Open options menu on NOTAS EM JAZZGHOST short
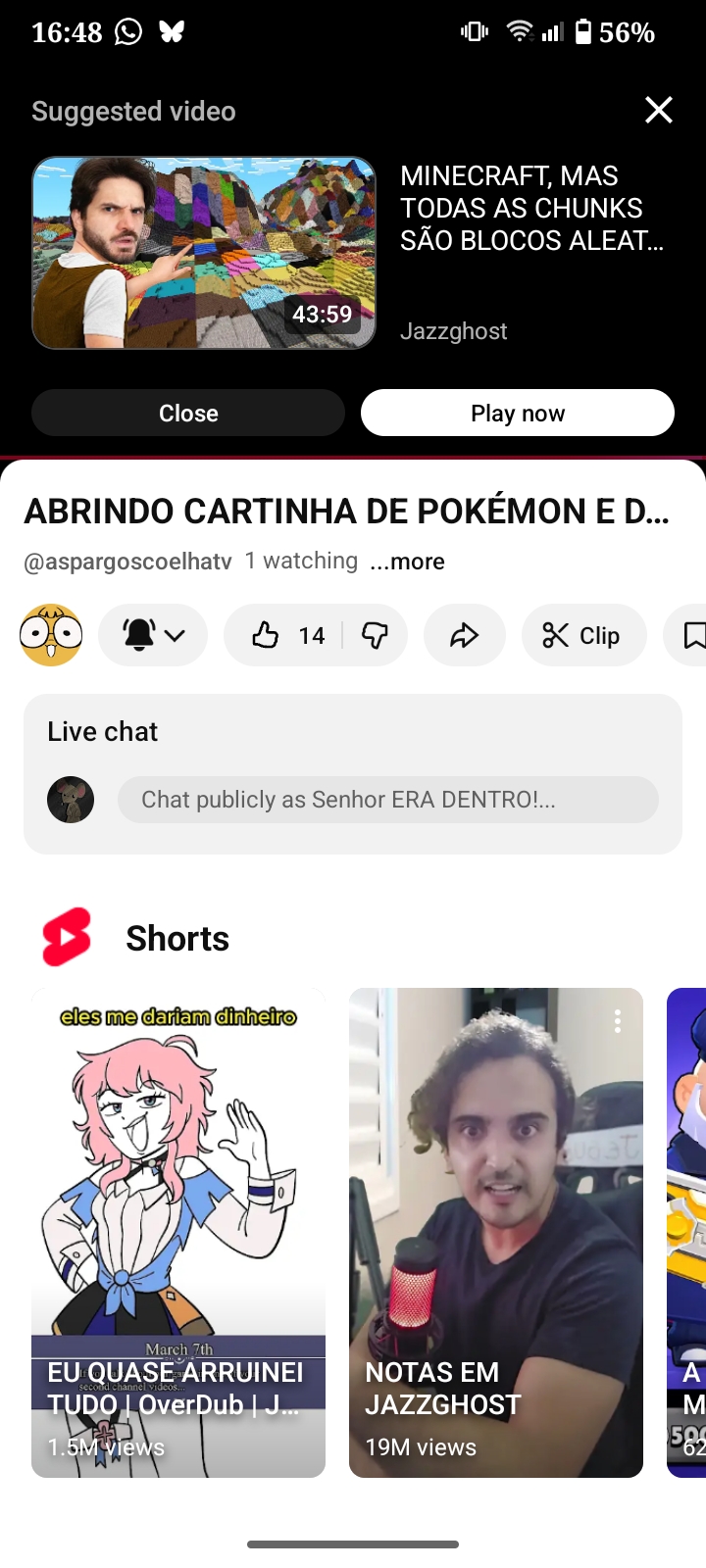The width and height of the screenshot is (706, 1568). click(618, 1021)
